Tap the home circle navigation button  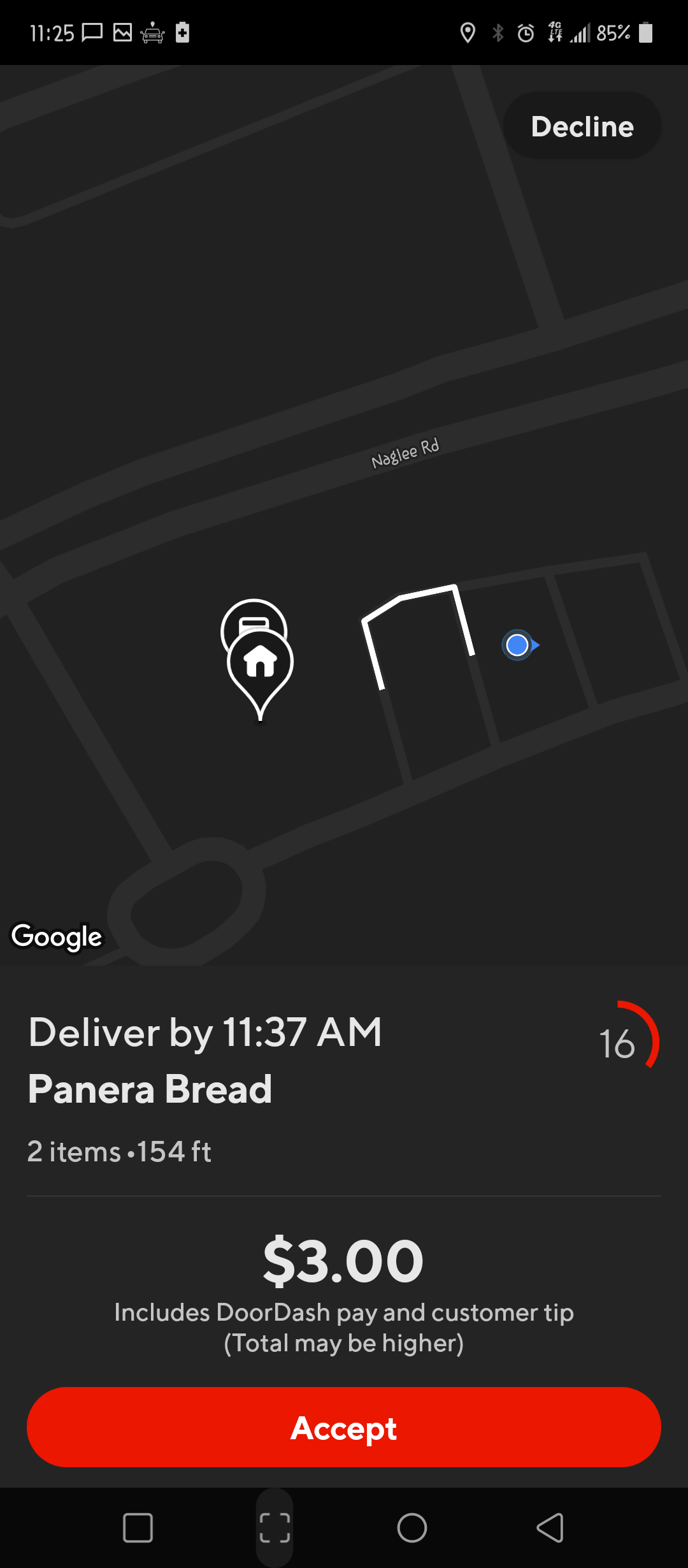[413, 1528]
